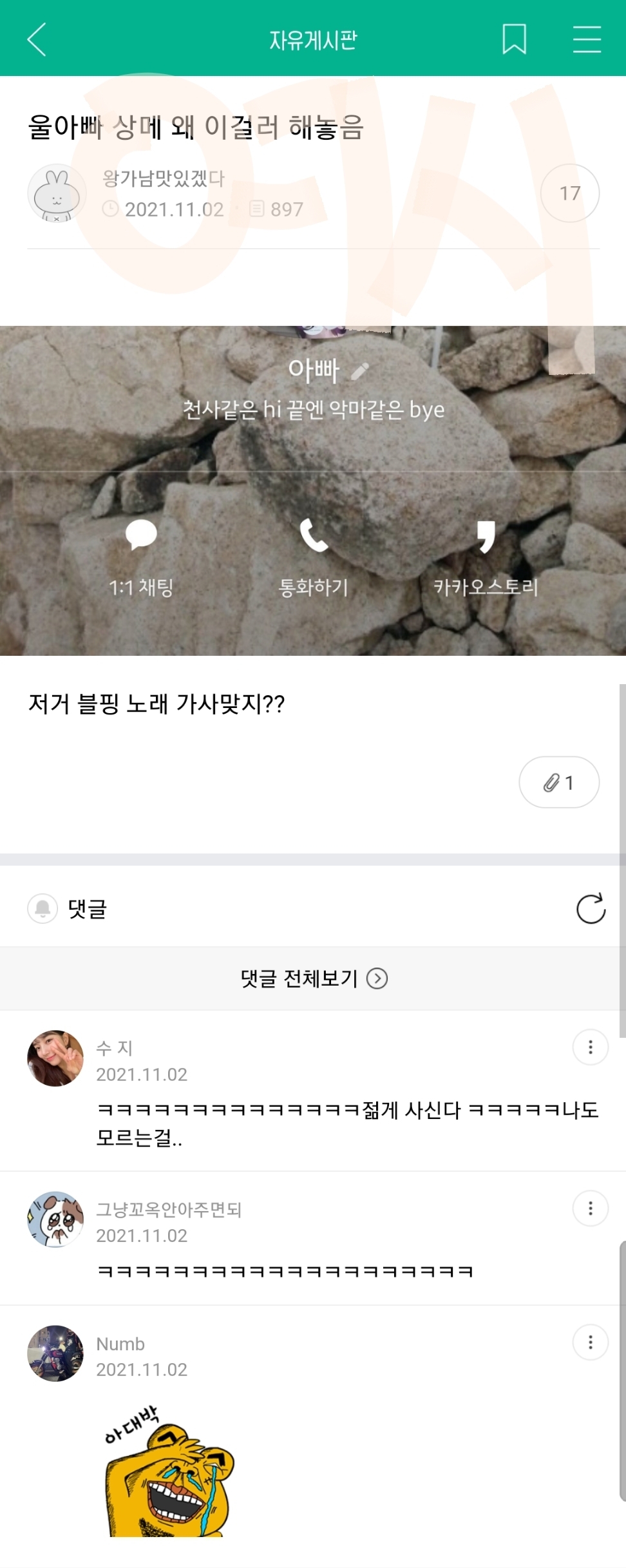Screen dimensions: 626x1568
Task: Open options for 그냥꼬옥안아주면되's comment
Action: click(590, 1209)
